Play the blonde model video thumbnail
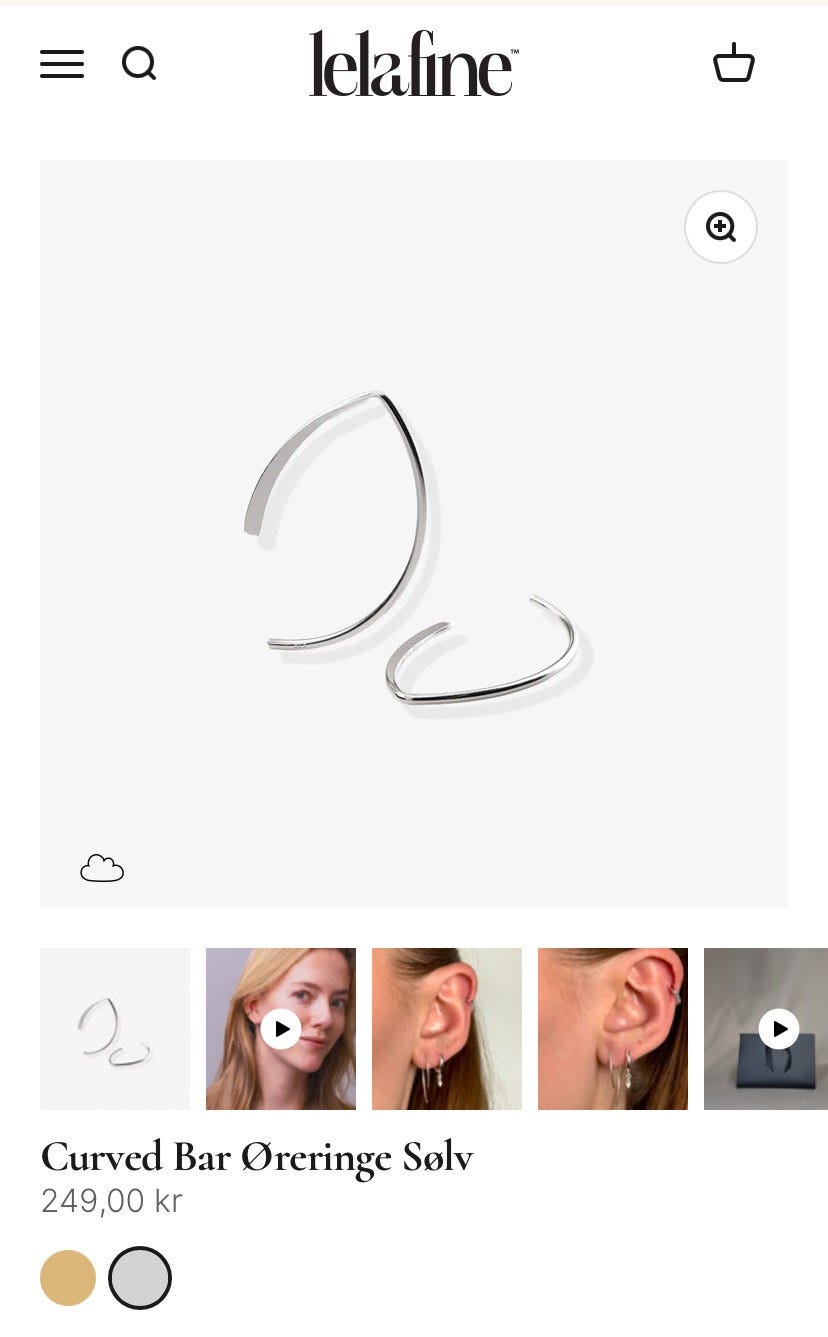828x1337 pixels. [281, 1028]
